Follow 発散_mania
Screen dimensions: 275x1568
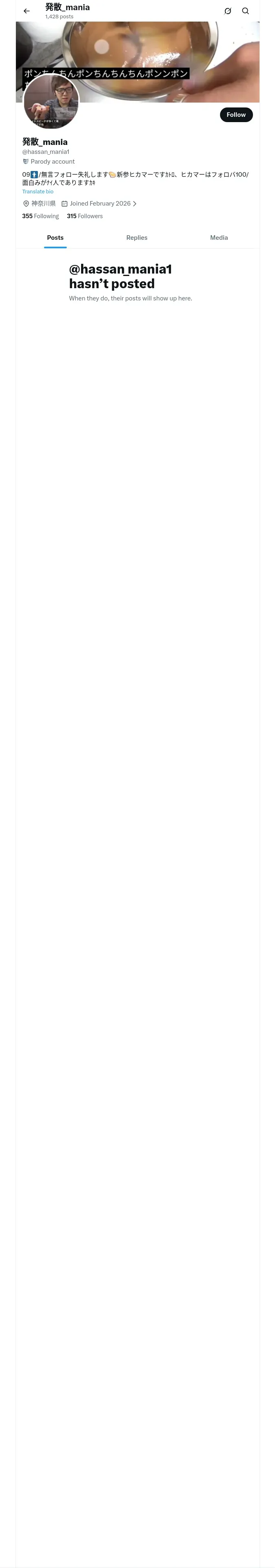(x=236, y=114)
